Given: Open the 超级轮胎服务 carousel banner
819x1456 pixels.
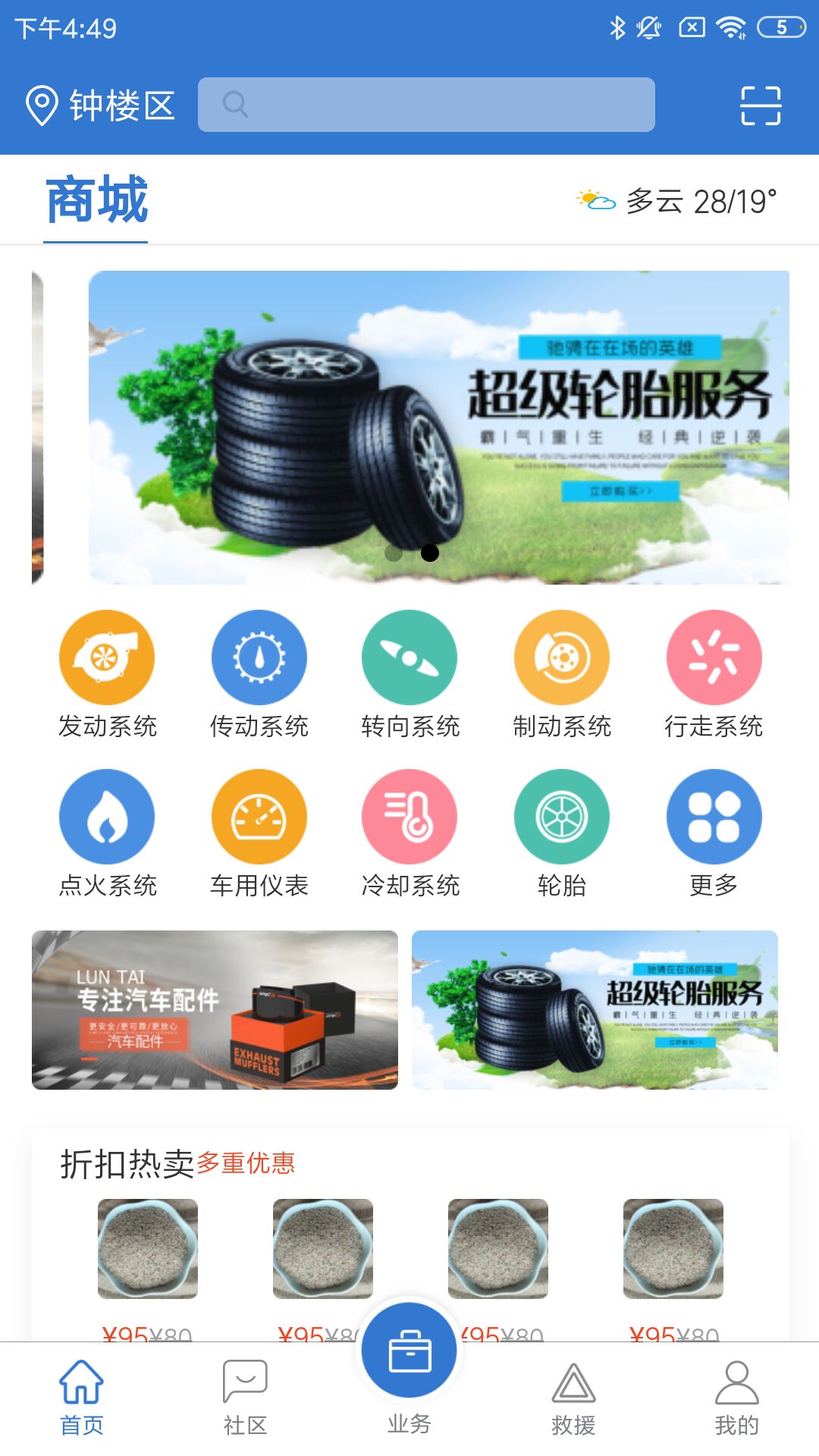Looking at the screenshot, I should tap(438, 427).
